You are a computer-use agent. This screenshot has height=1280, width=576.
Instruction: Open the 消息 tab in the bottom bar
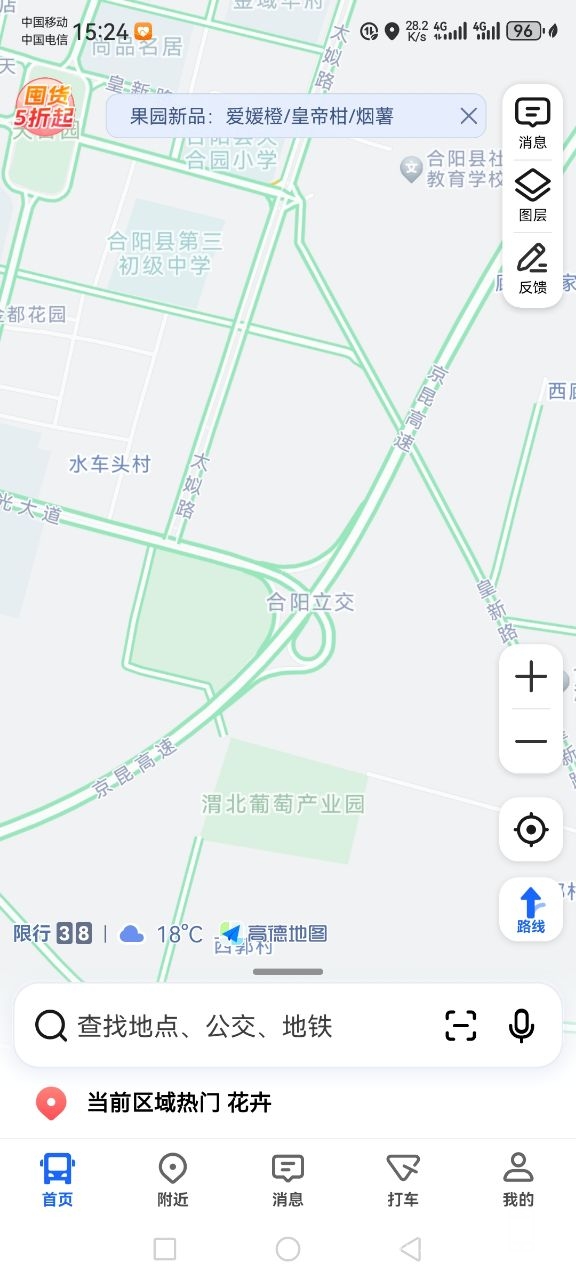tap(288, 1179)
